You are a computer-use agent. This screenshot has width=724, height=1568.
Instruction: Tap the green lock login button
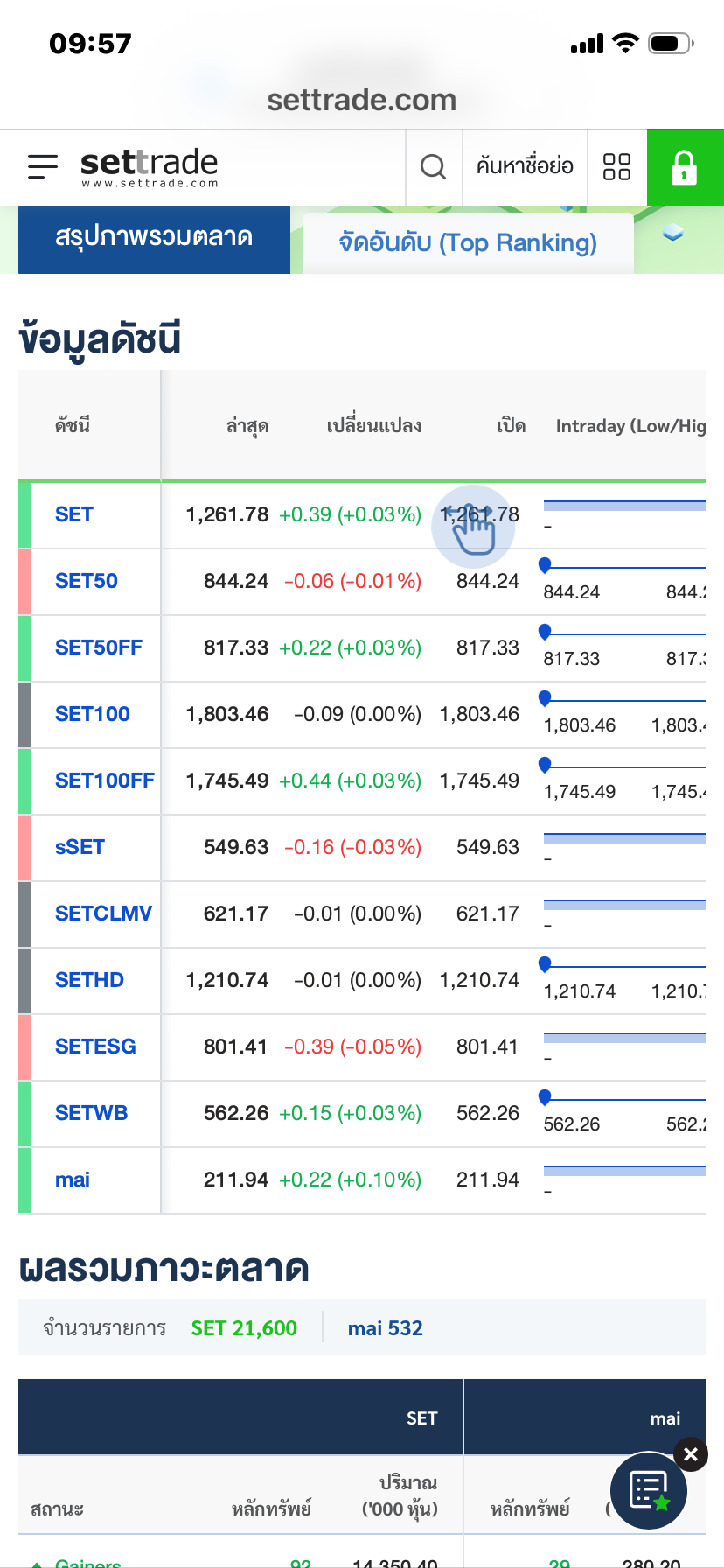685,167
